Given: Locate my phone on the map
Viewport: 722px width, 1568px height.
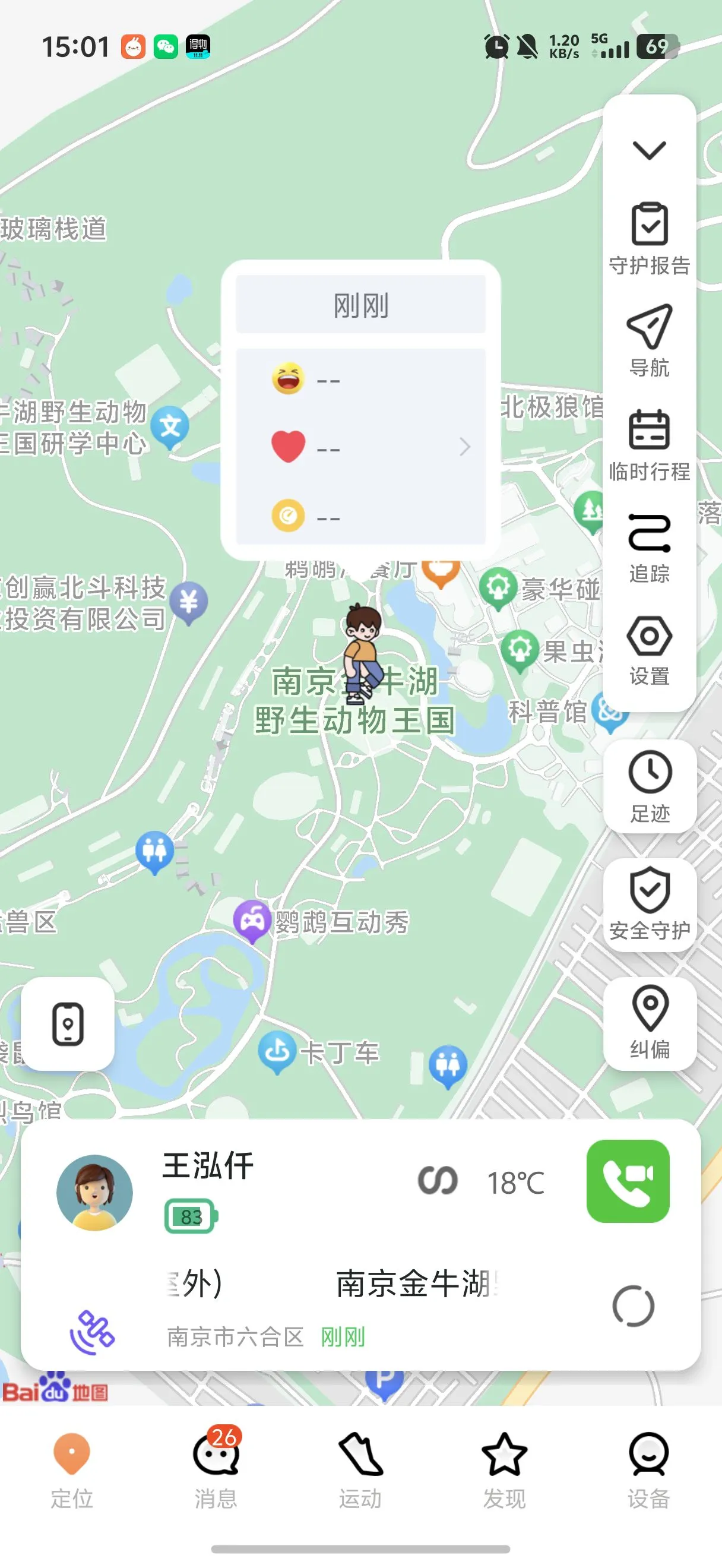Looking at the screenshot, I should coord(68,1024).
